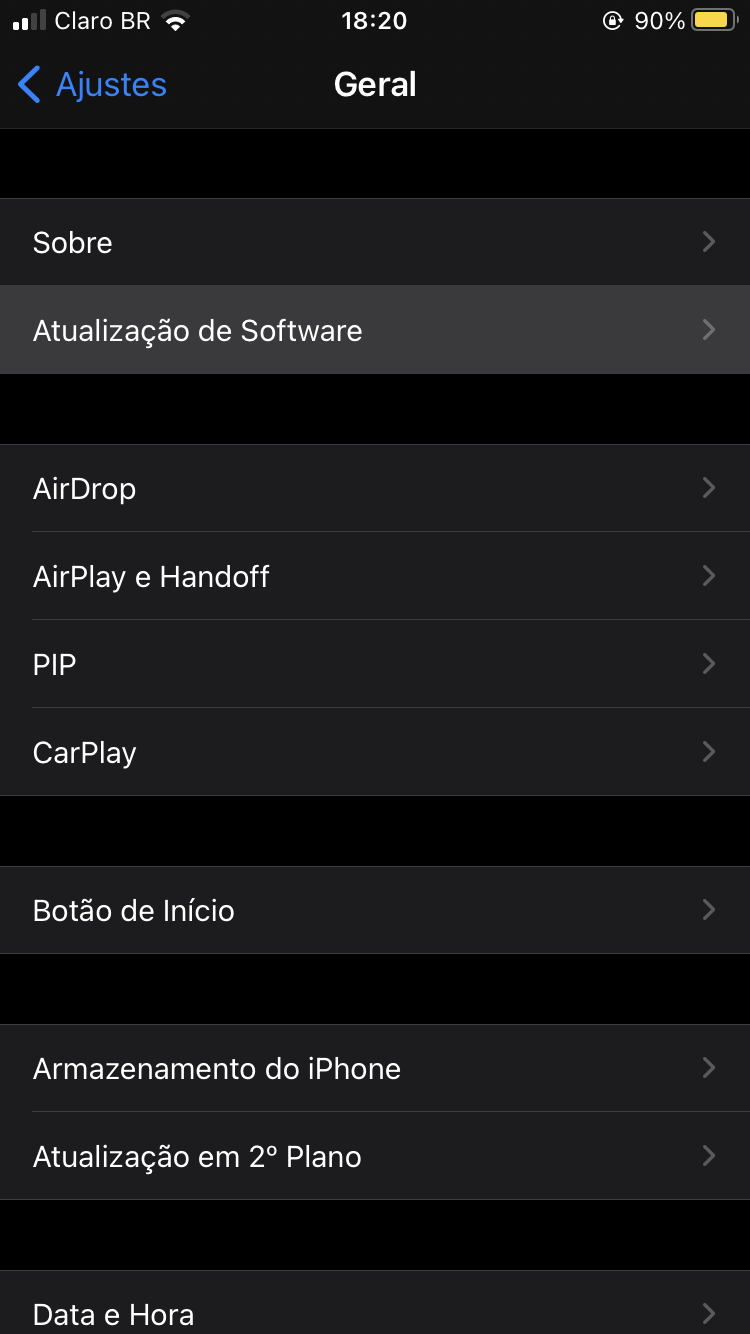Open Atualização de Software

[375, 330]
